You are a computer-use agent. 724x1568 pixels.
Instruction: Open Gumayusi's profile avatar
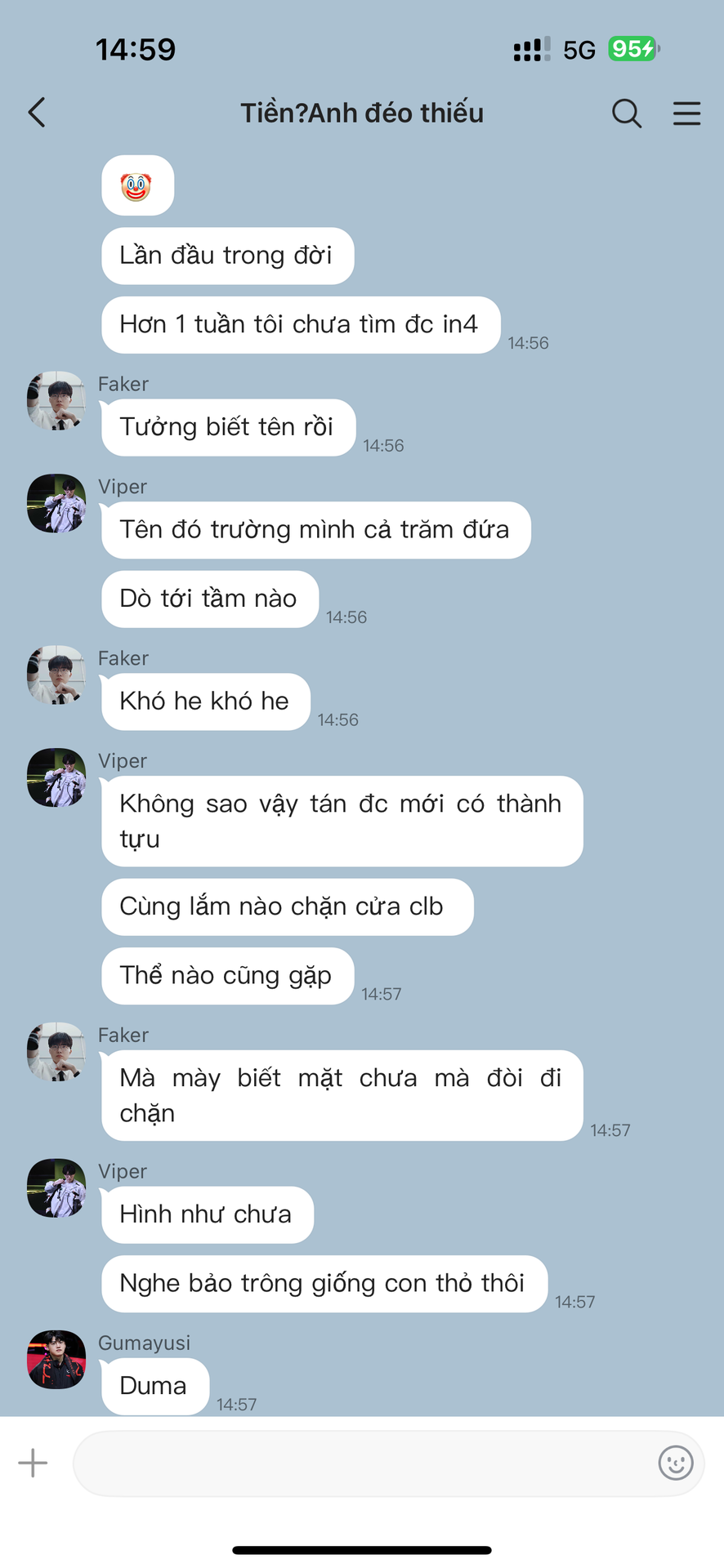point(56,1359)
